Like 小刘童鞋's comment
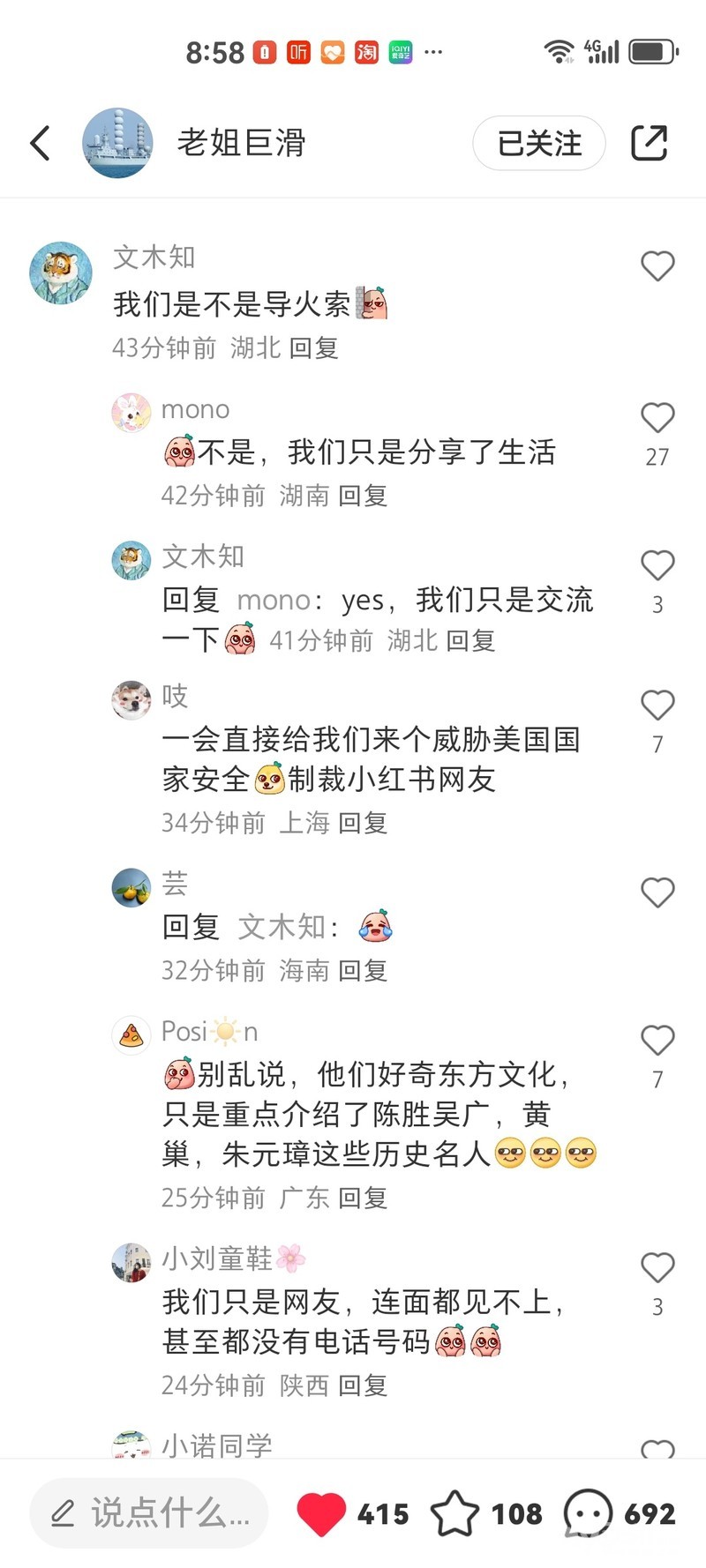706x1568 pixels. 657,1268
